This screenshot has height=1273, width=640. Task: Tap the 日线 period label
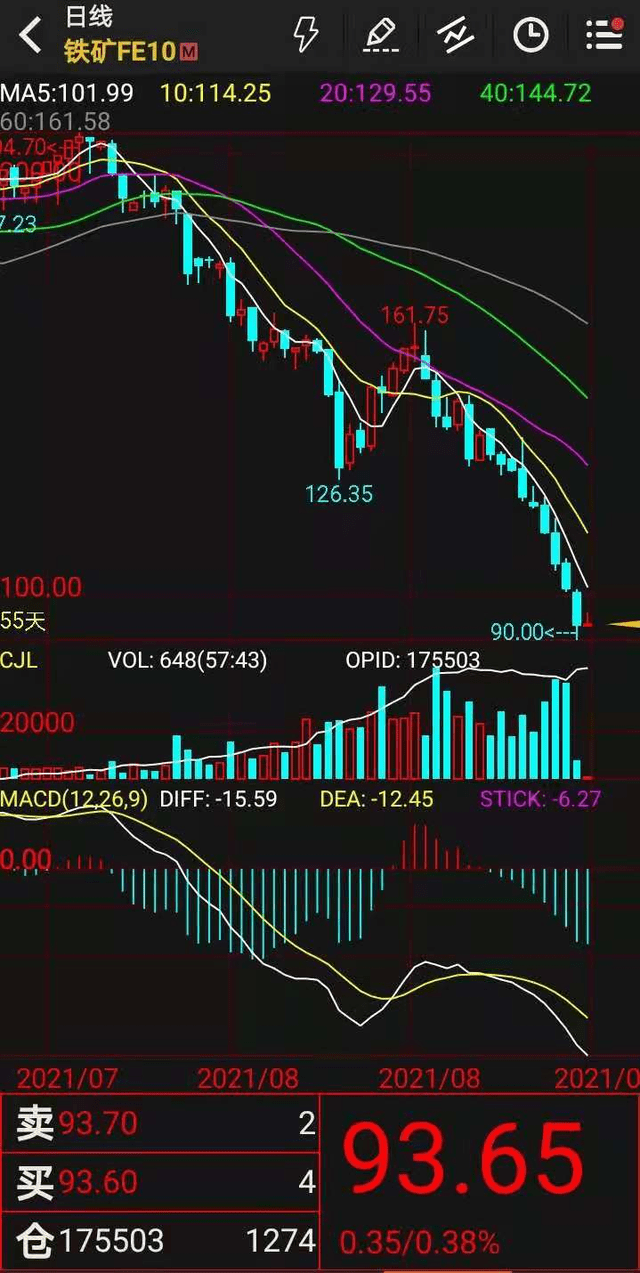tap(89, 16)
